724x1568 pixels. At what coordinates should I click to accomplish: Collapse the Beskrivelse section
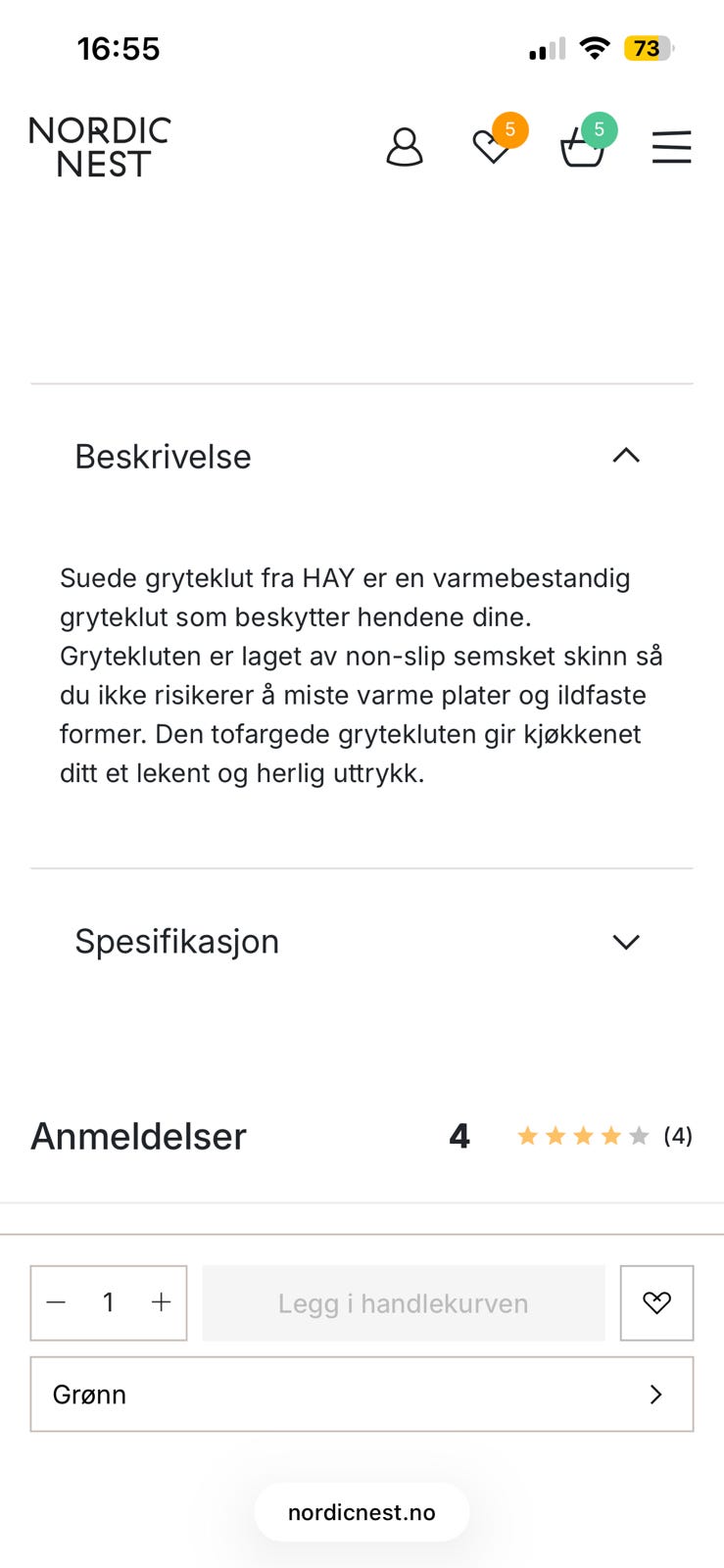pos(625,455)
